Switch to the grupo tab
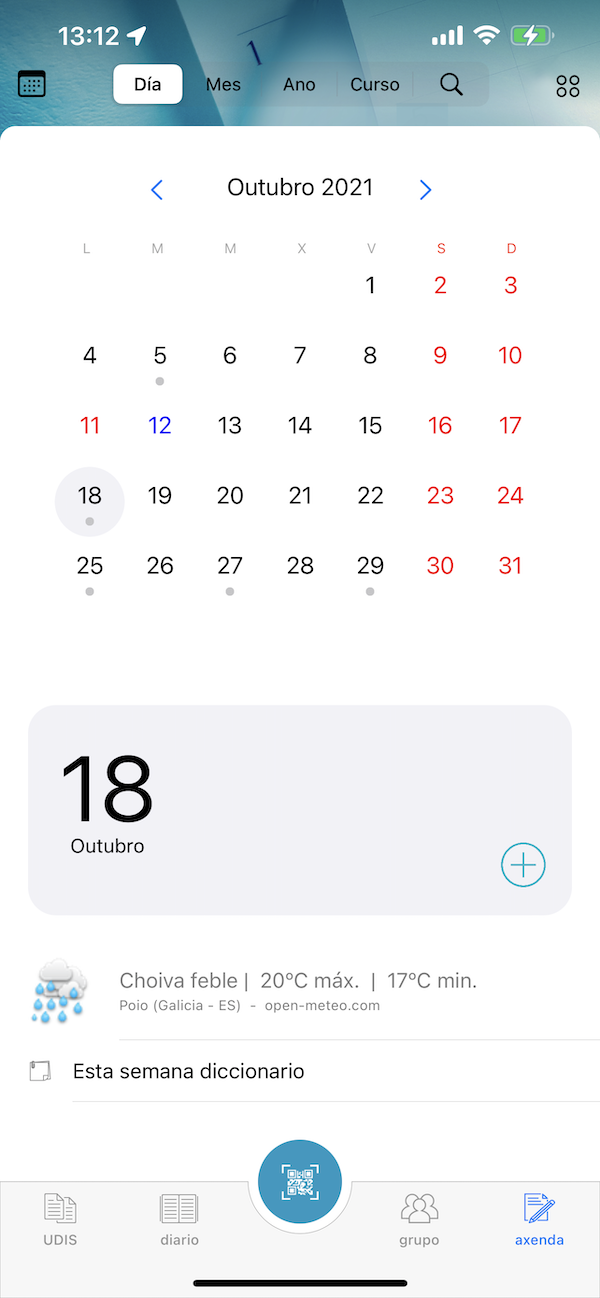Screen dimensions: 600x1298 coord(419,1220)
